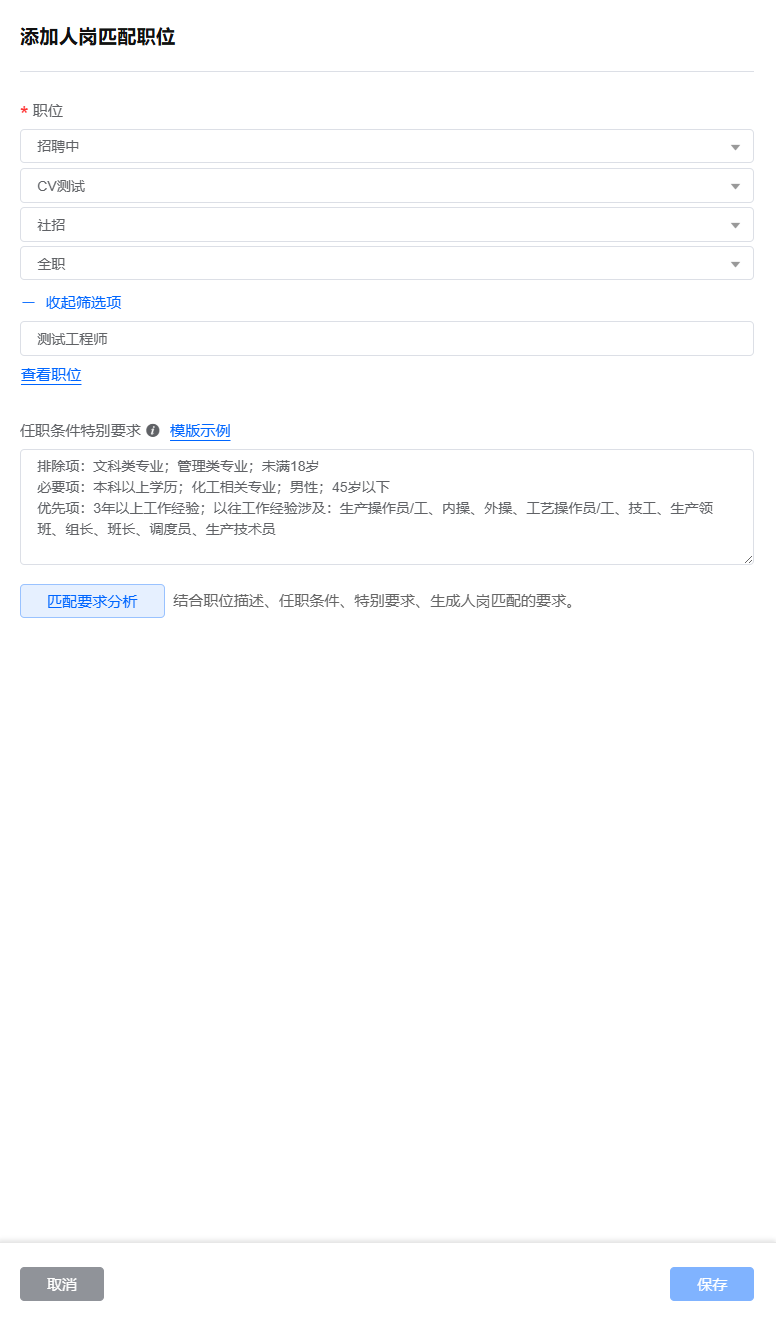
Task: Tap the 匹配要求分析 button
Action: (x=92, y=601)
